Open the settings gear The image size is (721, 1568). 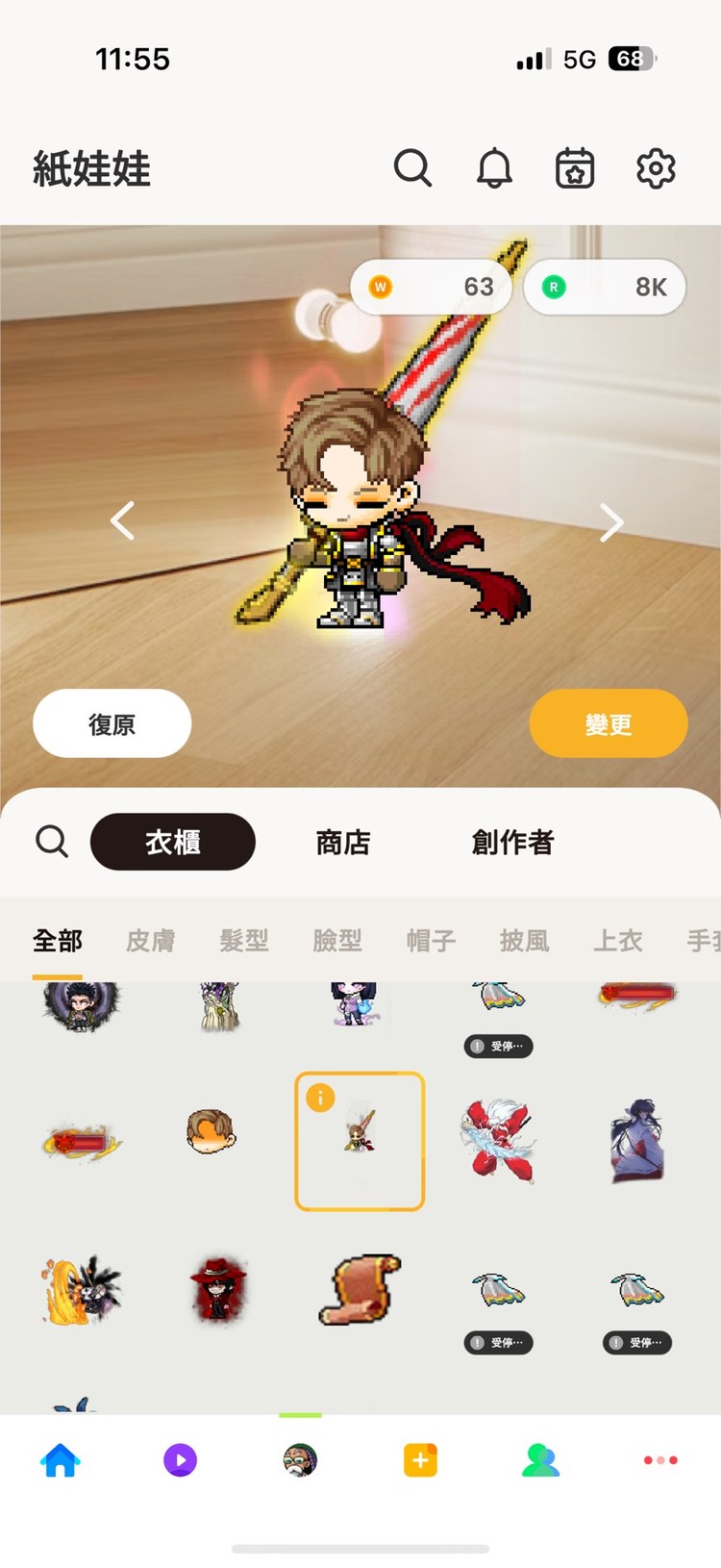[656, 168]
